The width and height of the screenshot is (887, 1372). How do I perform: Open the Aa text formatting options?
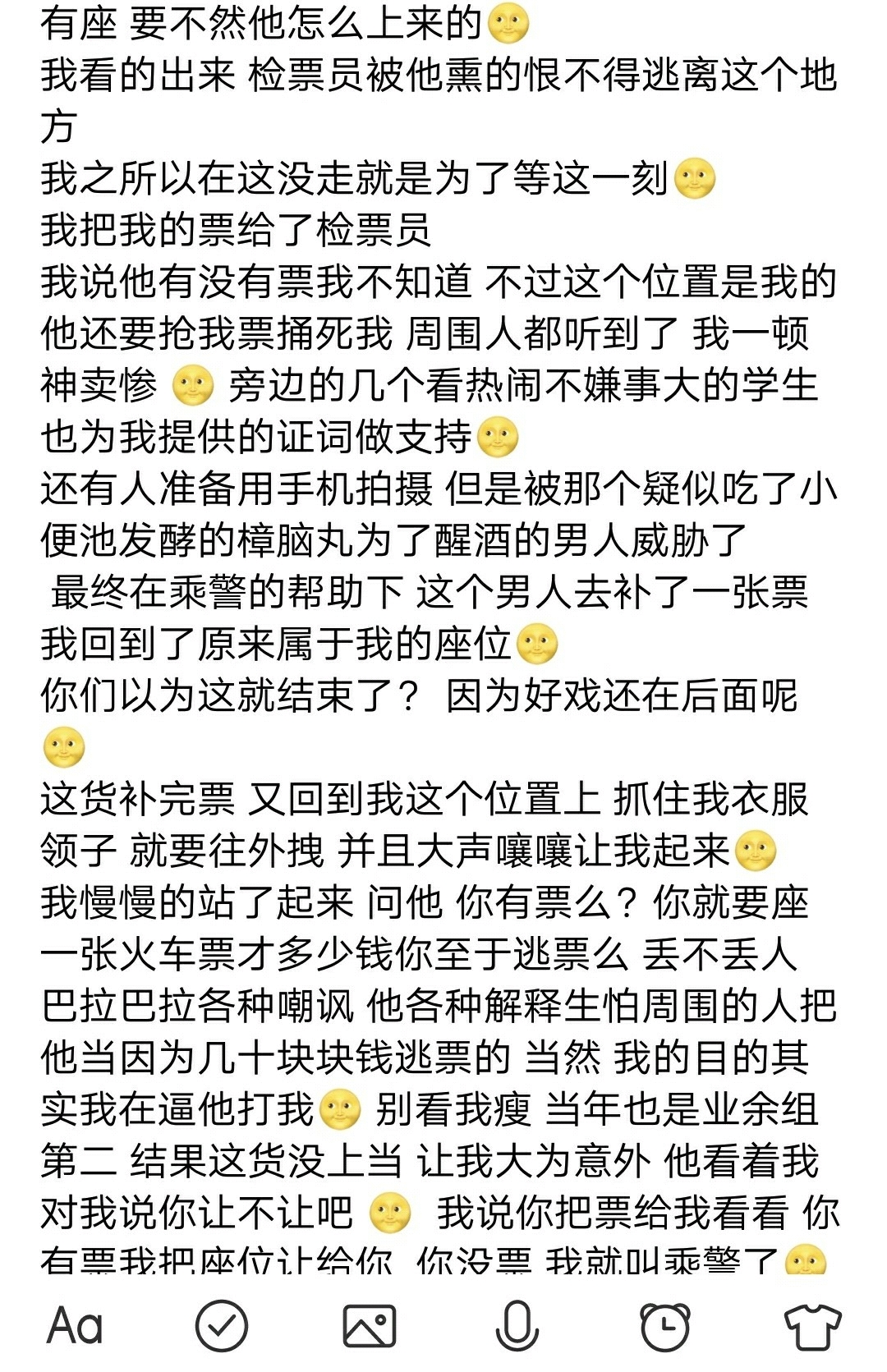(75, 1325)
